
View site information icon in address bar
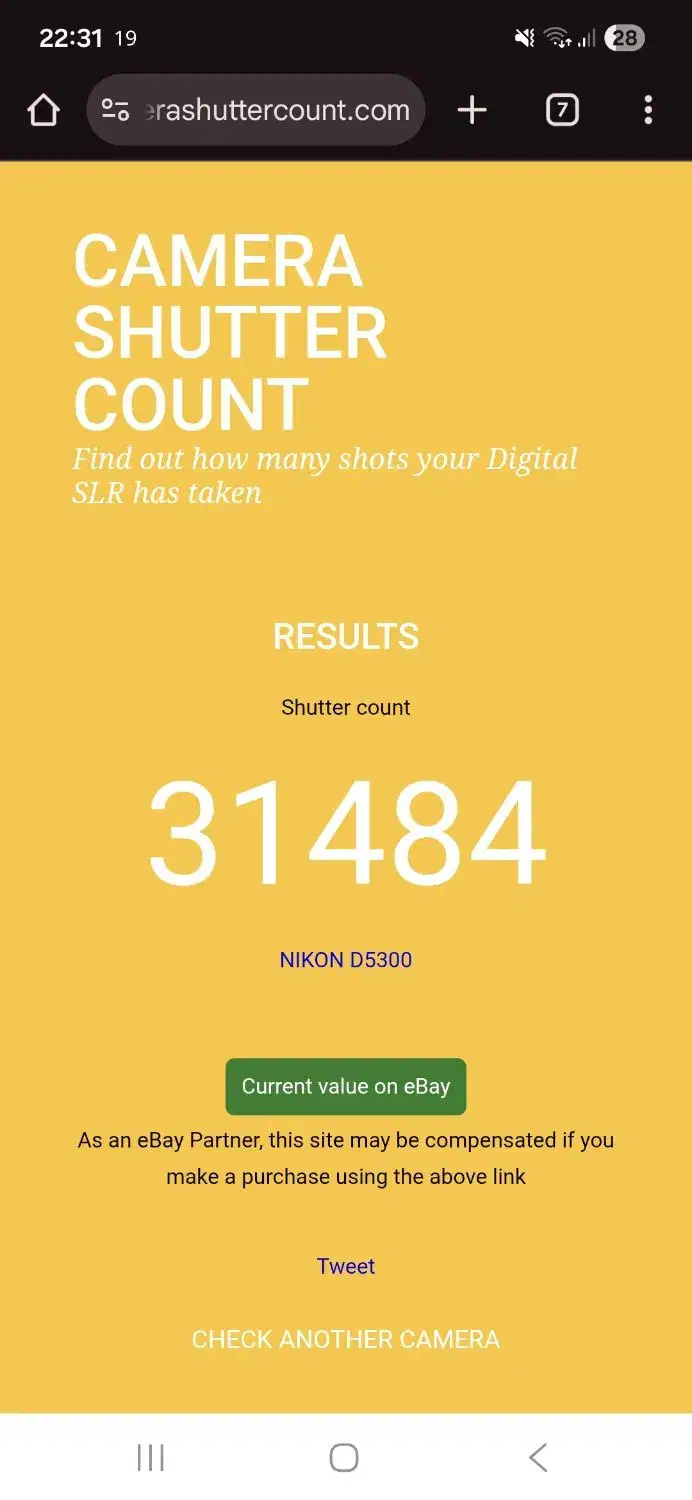click(115, 110)
